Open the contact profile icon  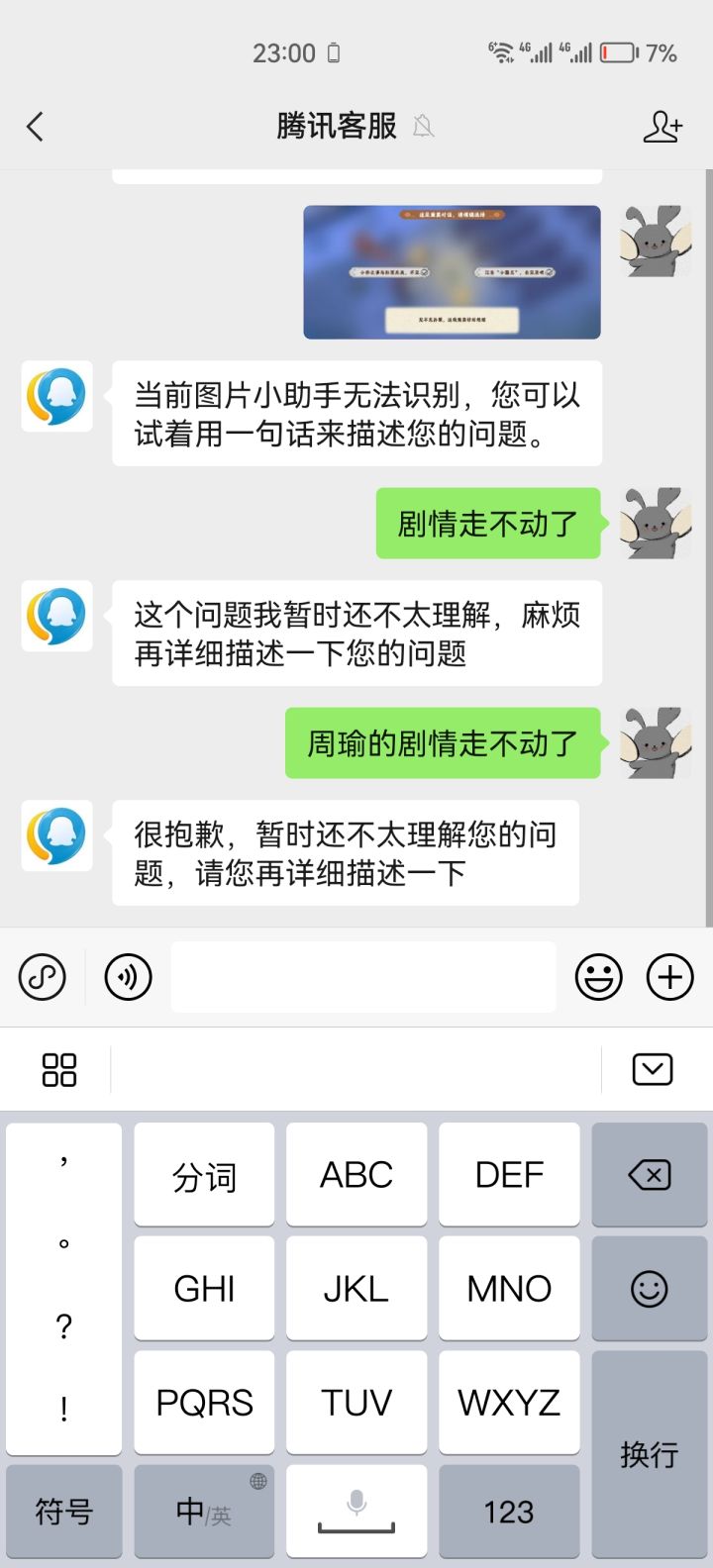click(662, 127)
